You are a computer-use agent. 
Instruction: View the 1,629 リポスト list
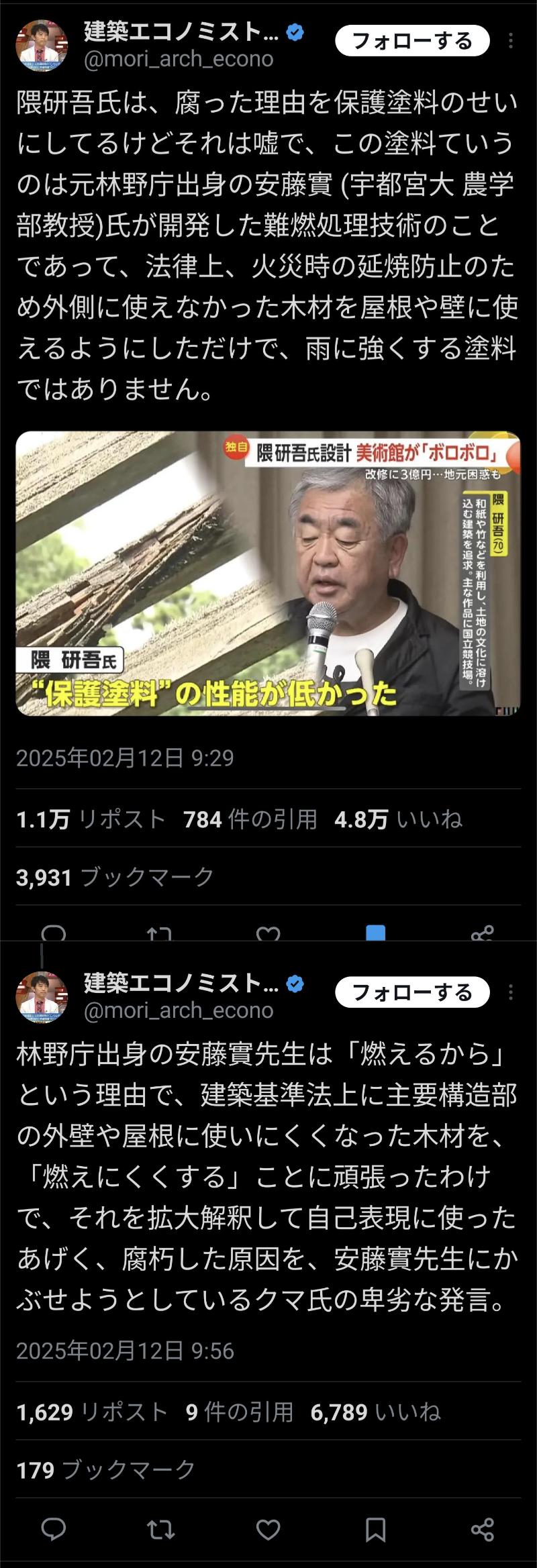(x=92, y=1412)
